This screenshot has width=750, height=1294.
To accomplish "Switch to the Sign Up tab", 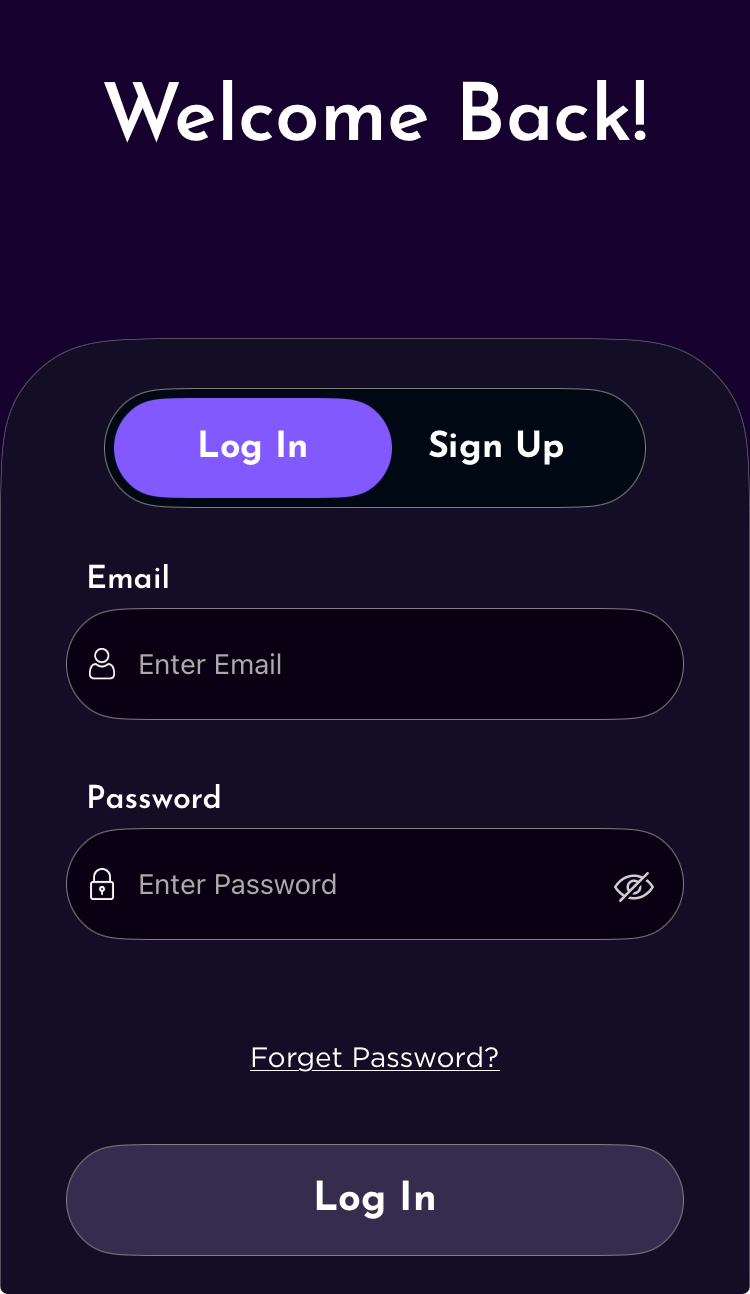I will (496, 446).
